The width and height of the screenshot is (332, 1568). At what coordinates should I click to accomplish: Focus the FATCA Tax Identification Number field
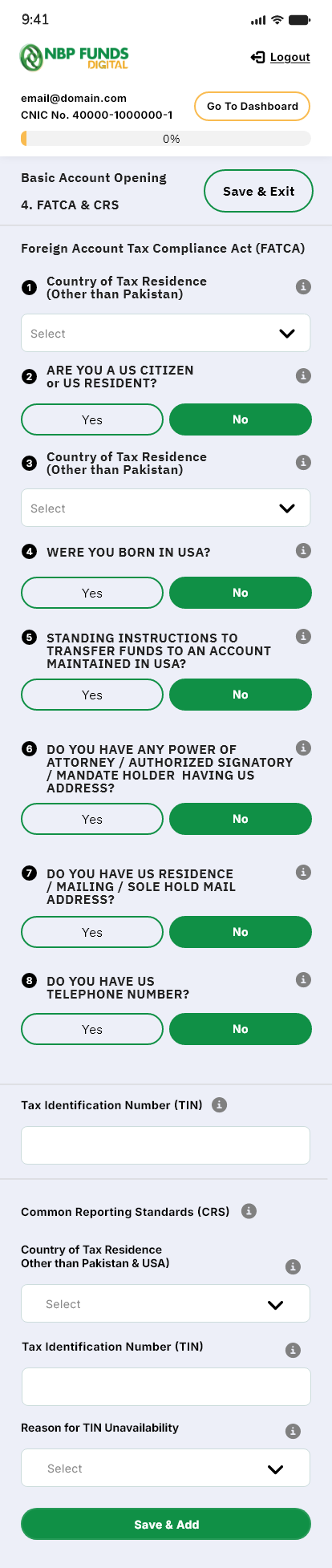(165, 1145)
